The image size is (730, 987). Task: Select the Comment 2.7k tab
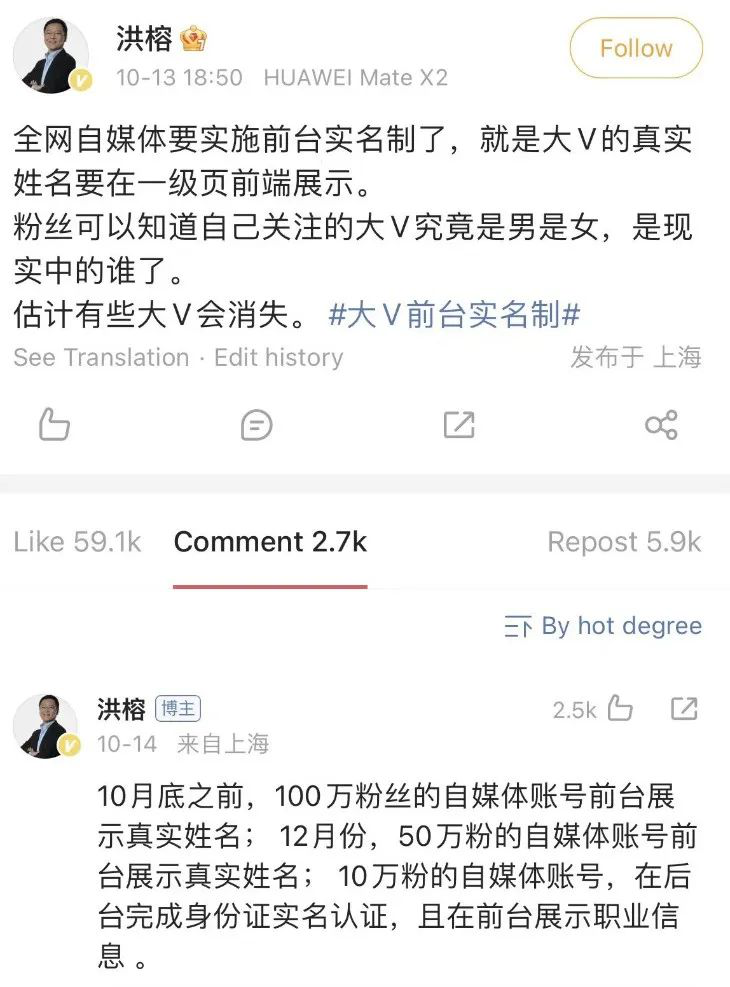[270, 542]
